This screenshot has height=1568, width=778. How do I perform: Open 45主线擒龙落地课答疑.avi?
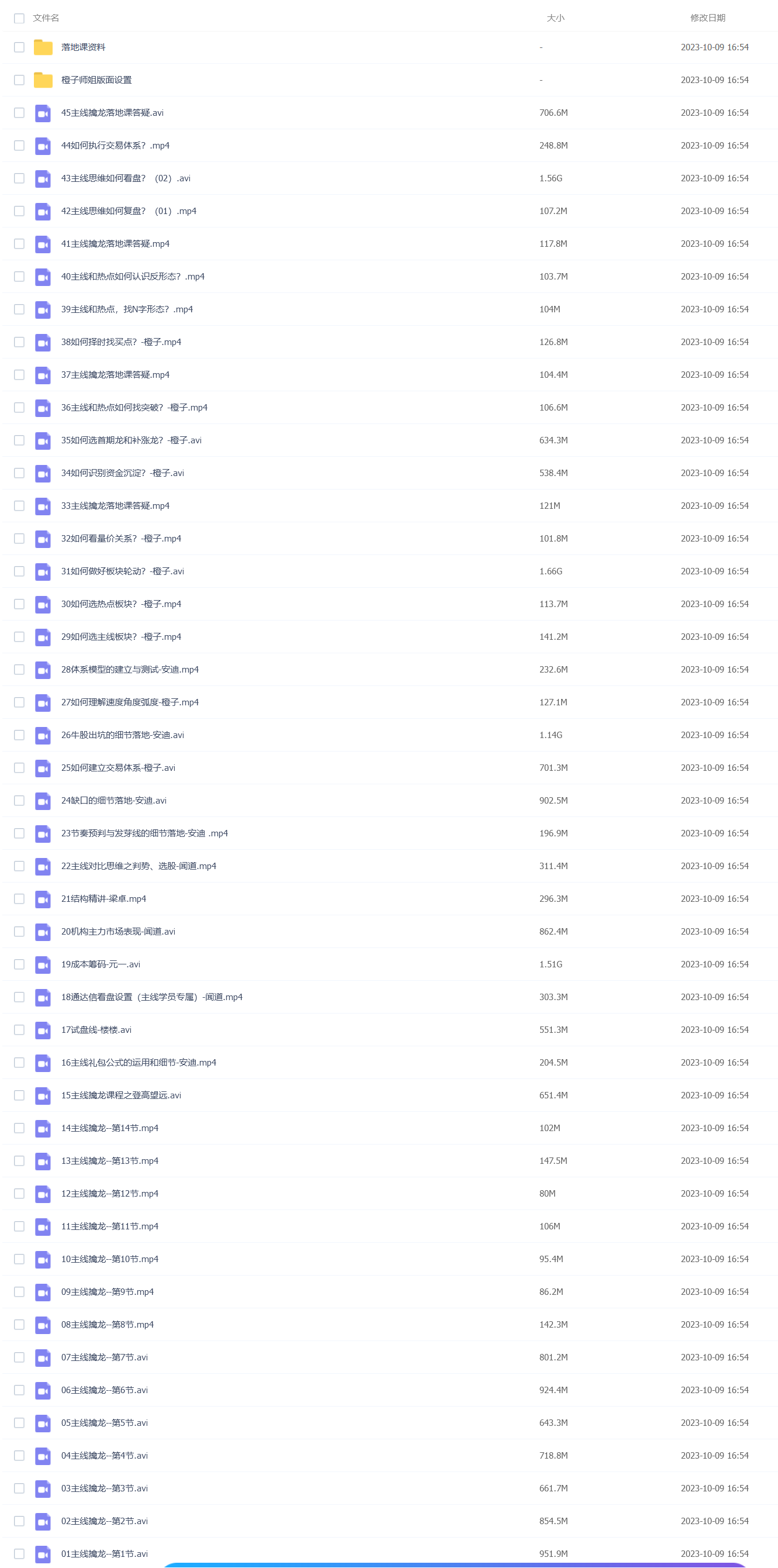[113, 113]
